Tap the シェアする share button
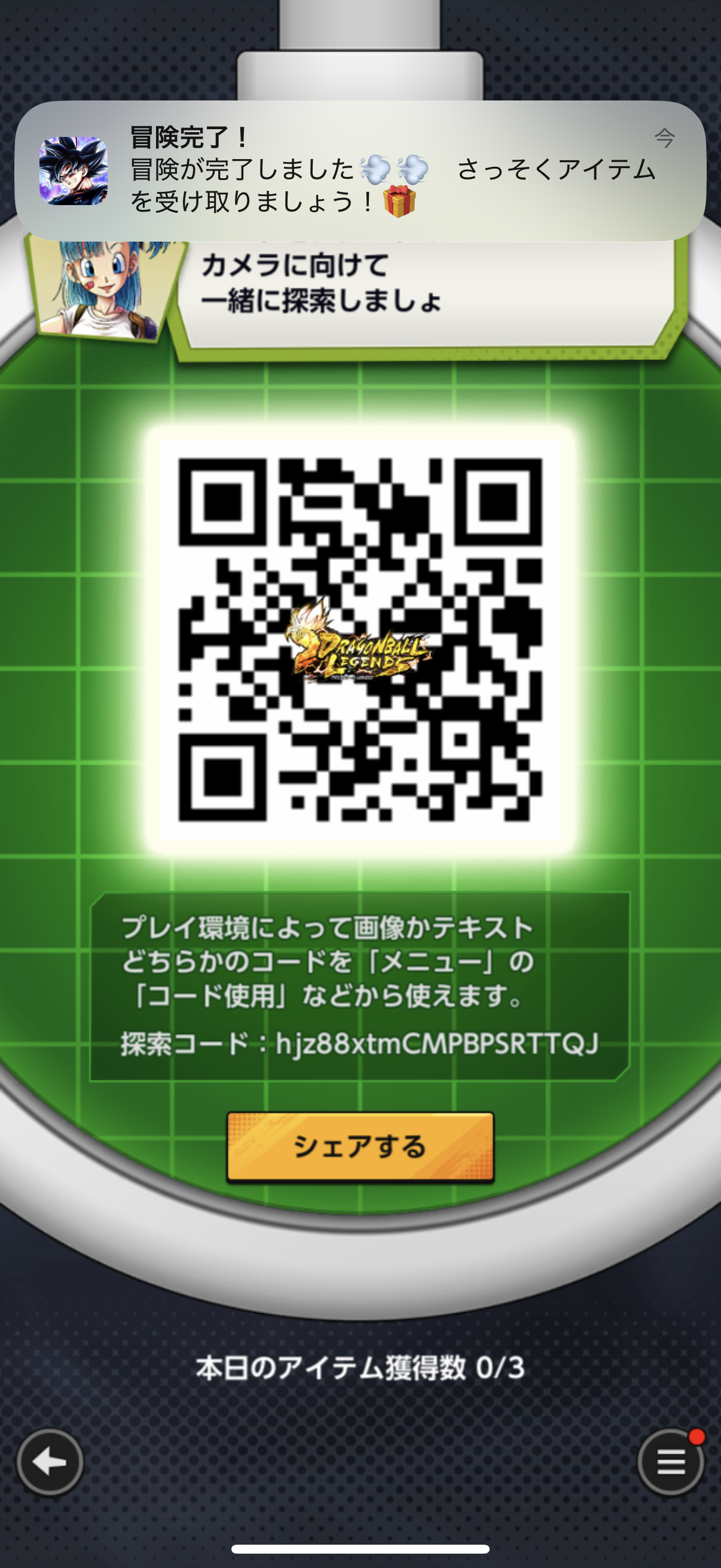Image resolution: width=721 pixels, height=1568 pixels. pos(360,1147)
